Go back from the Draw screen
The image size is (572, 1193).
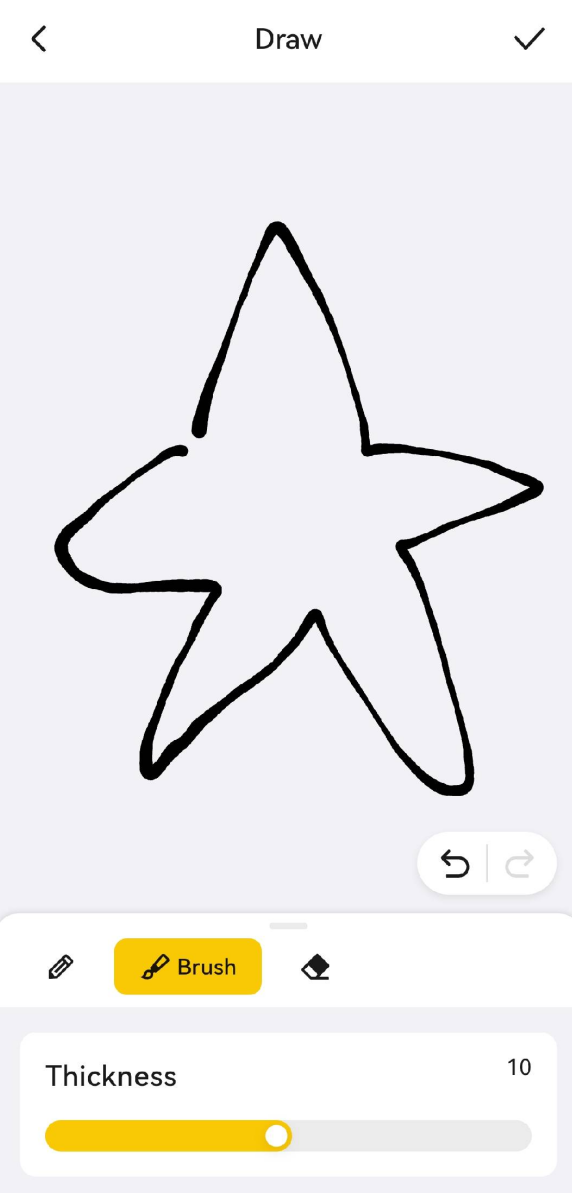point(39,39)
